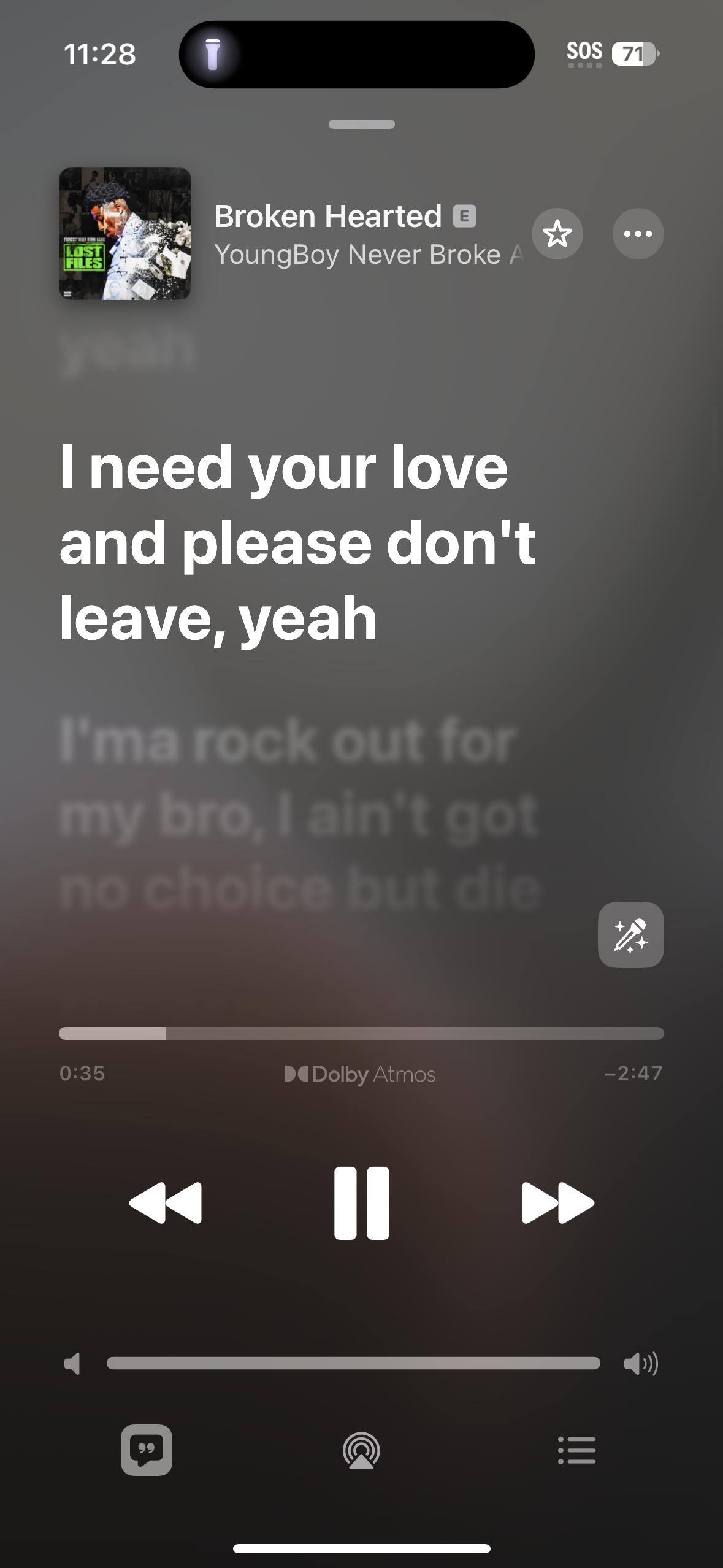Tap the volume slider

click(x=353, y=1363)
